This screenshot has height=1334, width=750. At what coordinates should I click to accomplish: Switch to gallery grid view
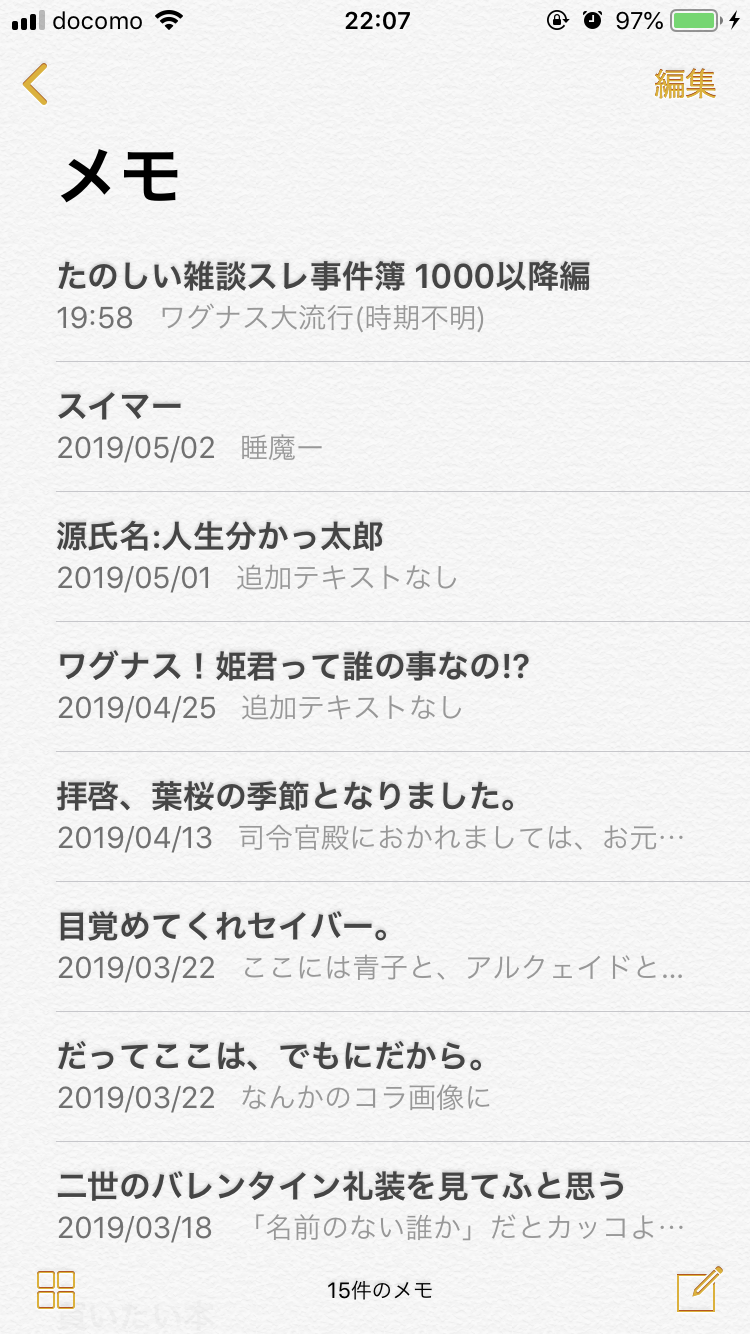(56, 1290)
